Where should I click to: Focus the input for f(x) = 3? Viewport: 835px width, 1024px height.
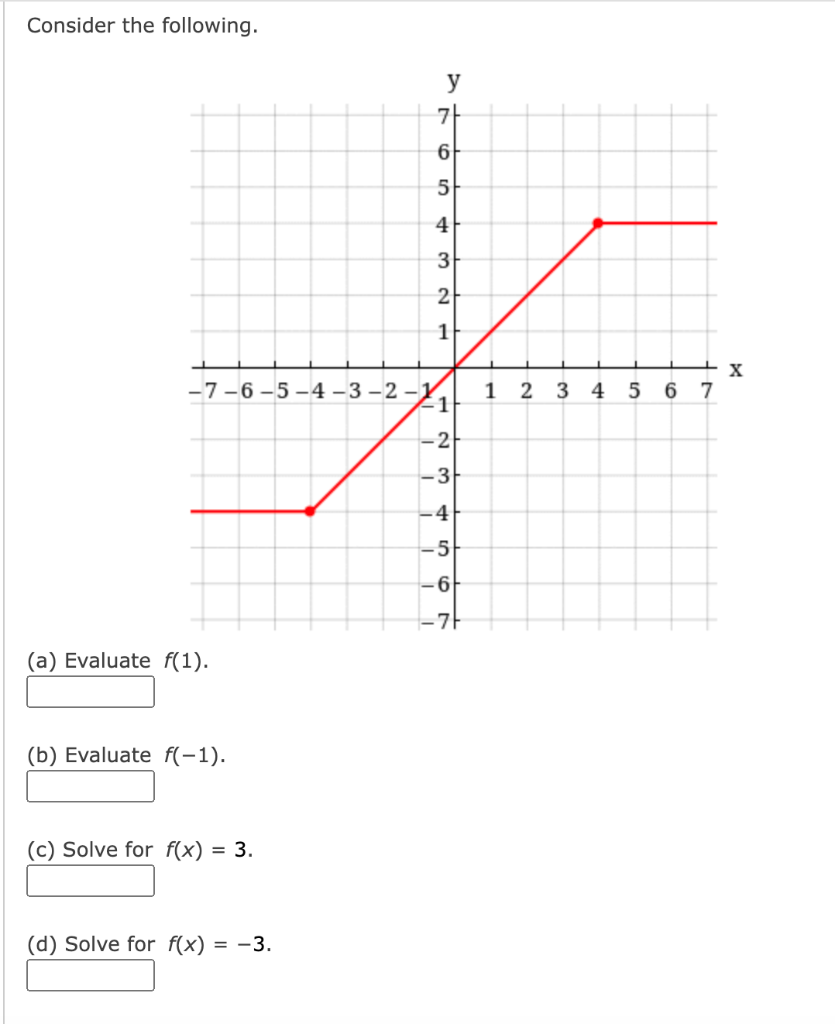coord(90,880)
